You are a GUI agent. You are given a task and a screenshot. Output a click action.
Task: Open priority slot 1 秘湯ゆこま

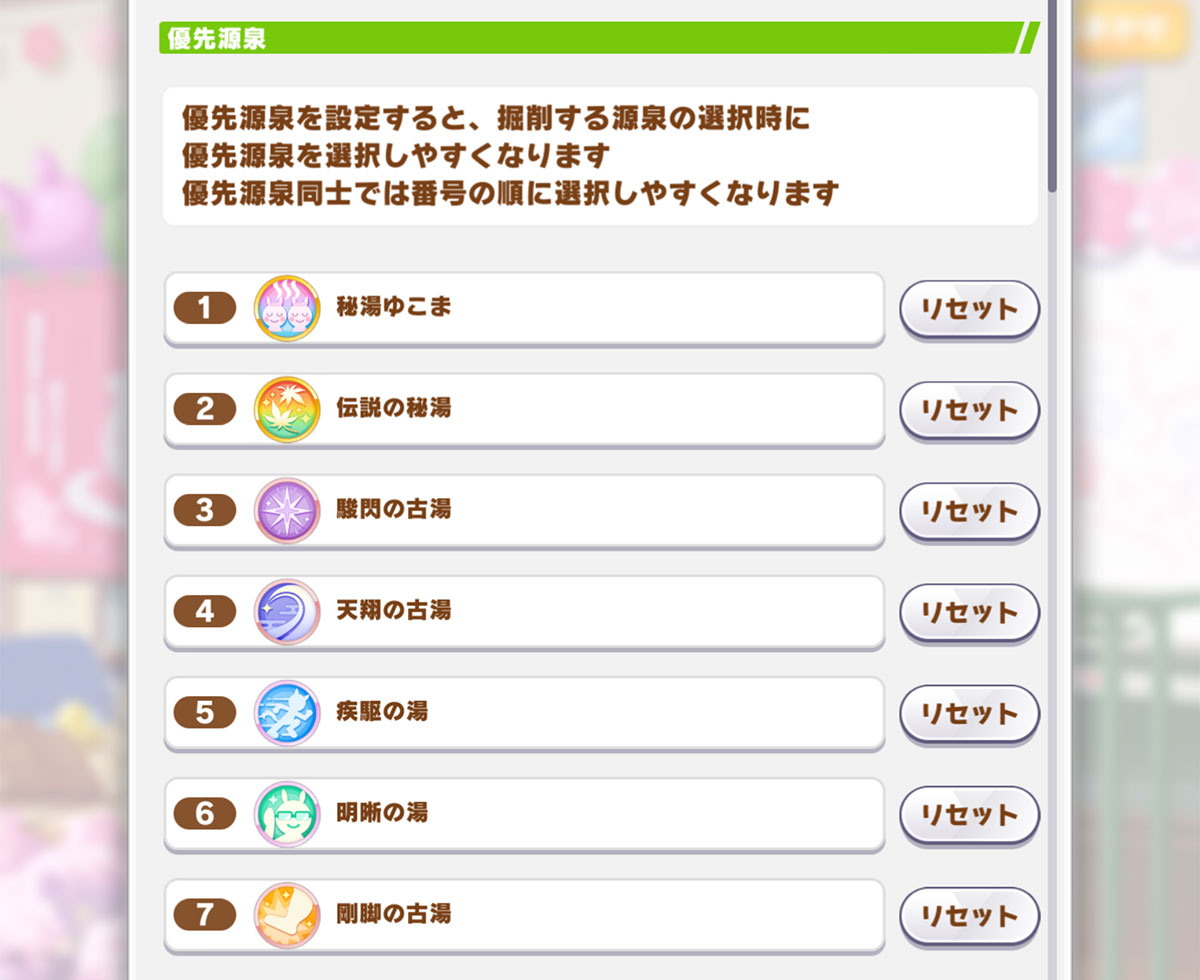pos(523,308)
